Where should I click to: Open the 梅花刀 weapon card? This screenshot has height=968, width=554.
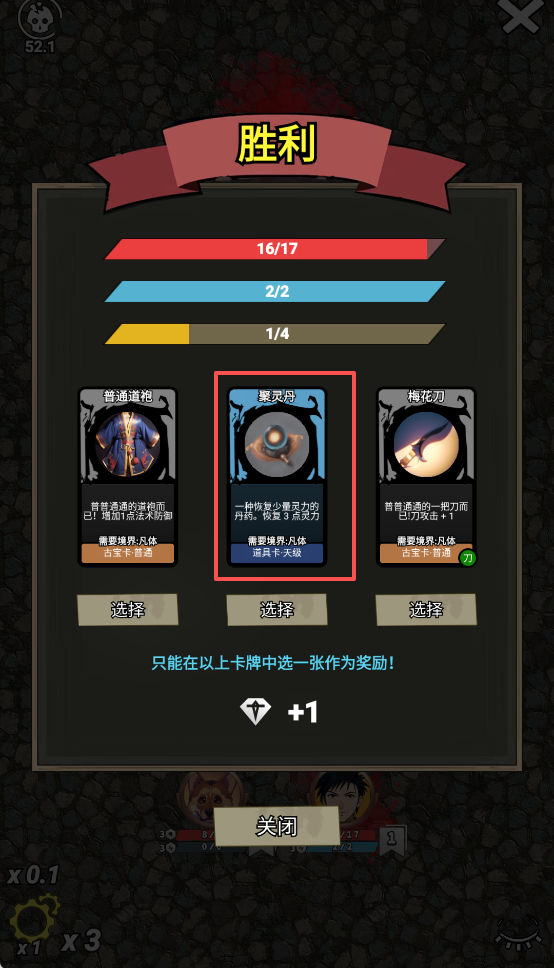coord(426,477)
